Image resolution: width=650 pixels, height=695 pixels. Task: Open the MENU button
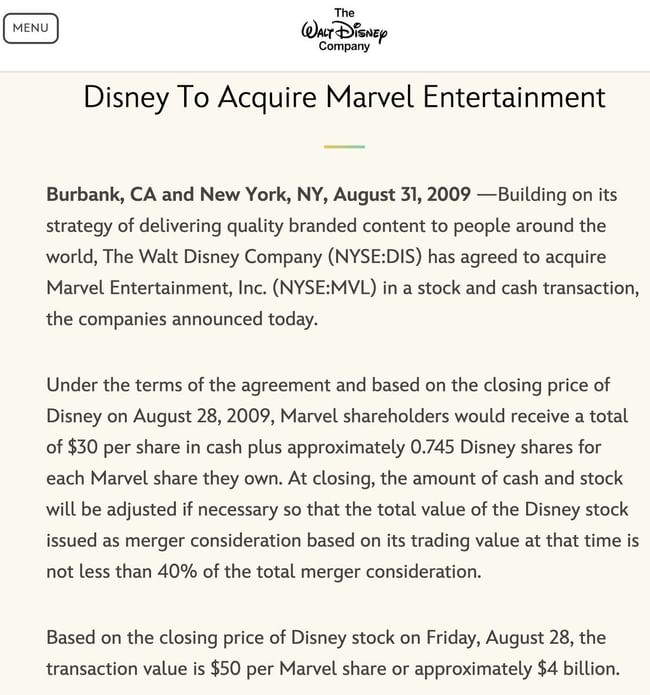pyautogui.click(x=31, y=28)
